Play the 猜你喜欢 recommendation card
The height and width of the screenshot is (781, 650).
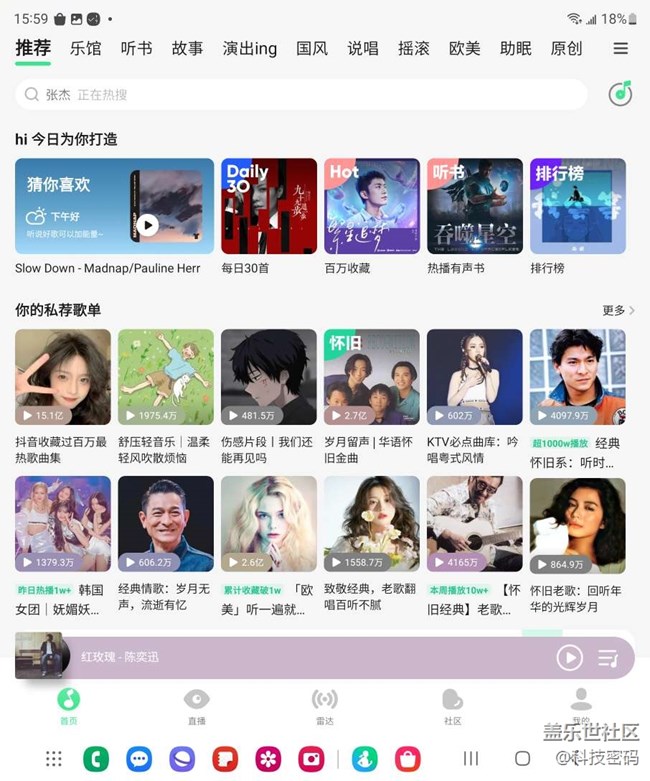[148, 225]
